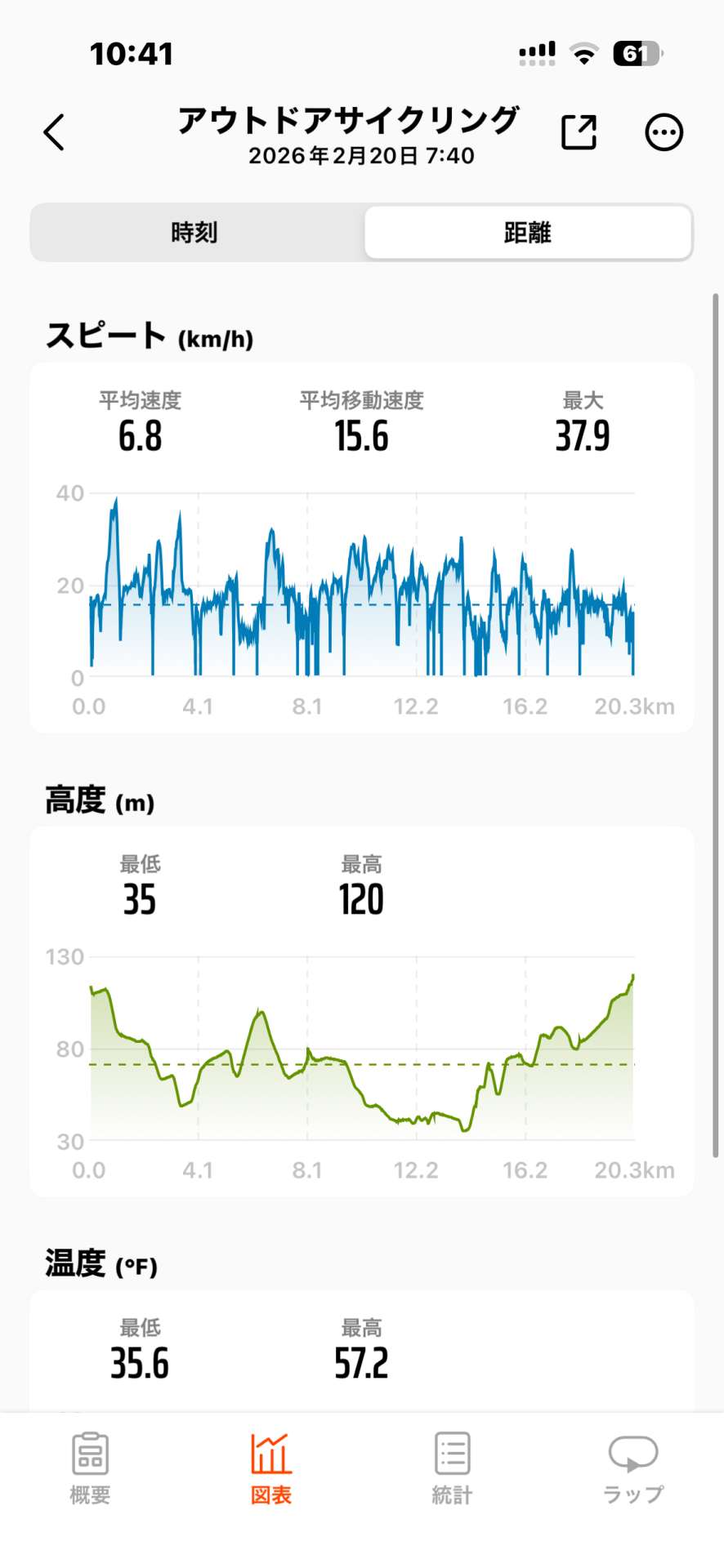
Task: Open the more options menu
Action: coord(664,132)
